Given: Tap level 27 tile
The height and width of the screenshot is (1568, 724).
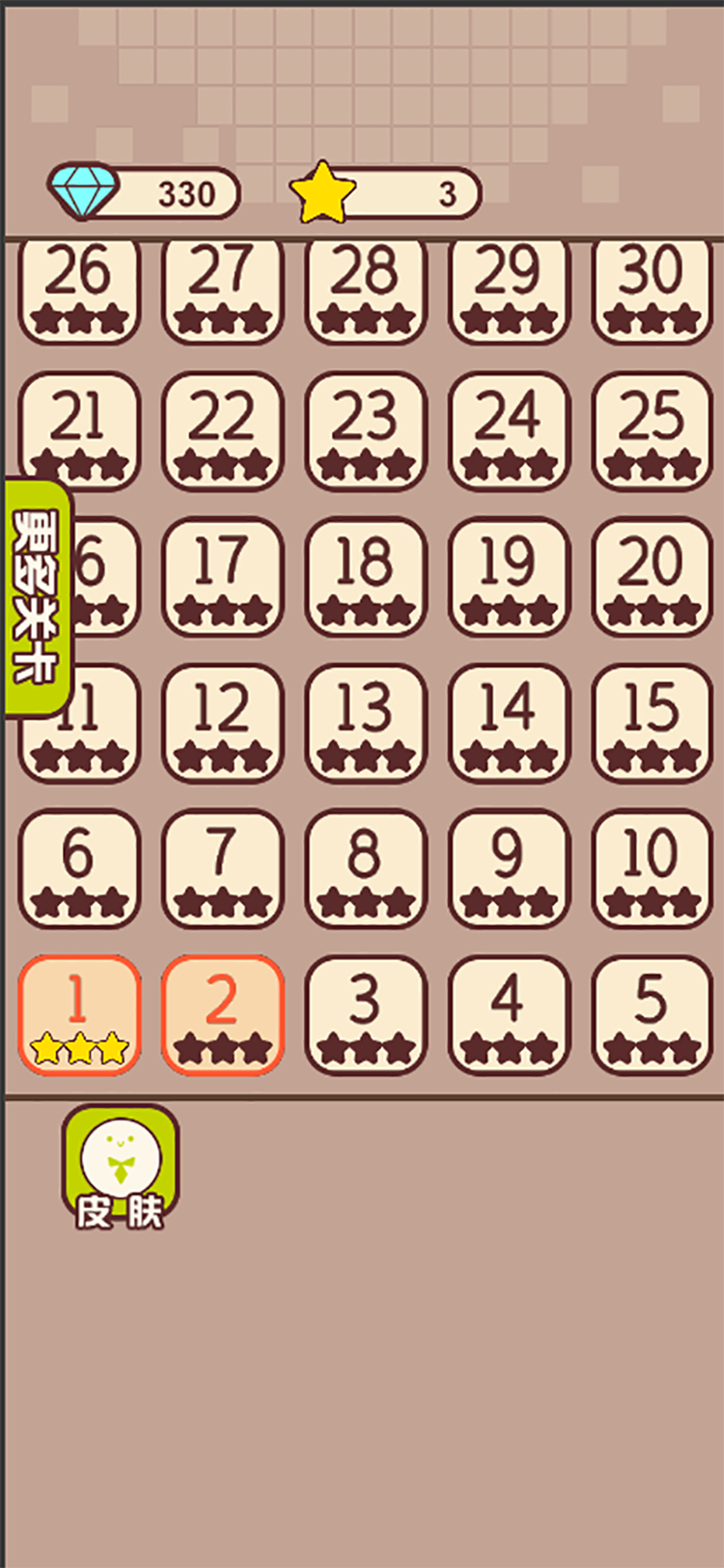Looking at the screenshot, I should tap(222, 289).
